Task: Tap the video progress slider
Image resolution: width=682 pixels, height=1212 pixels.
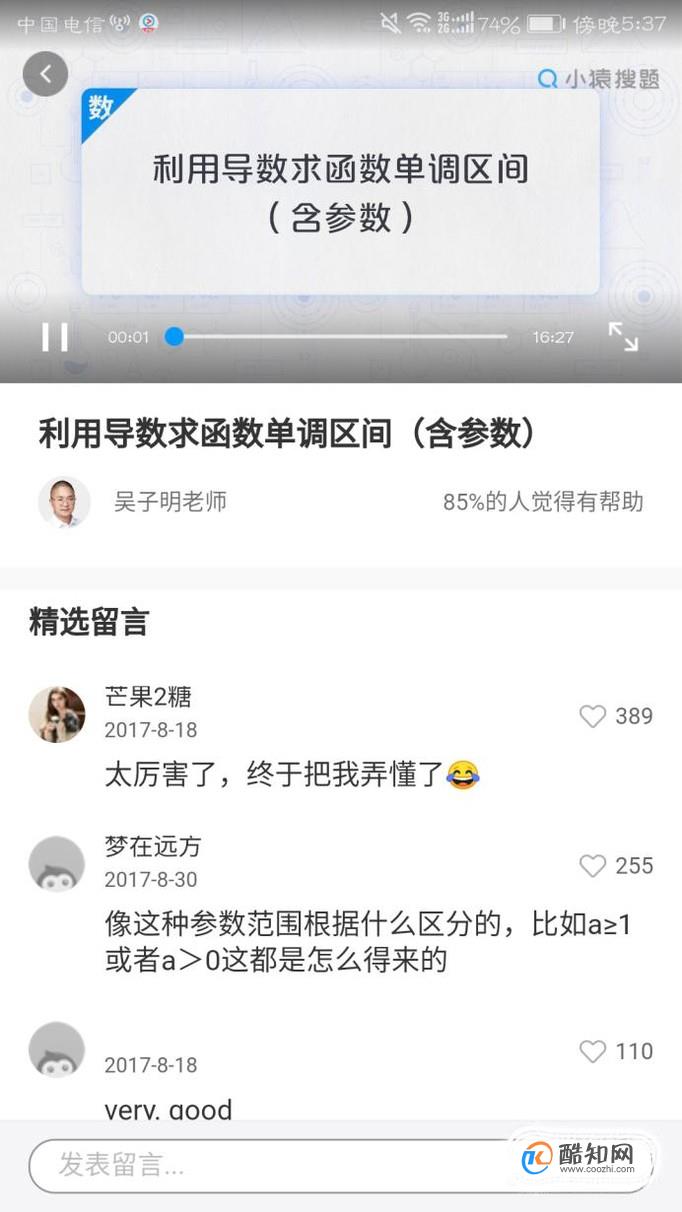Action: coord(340,337)
